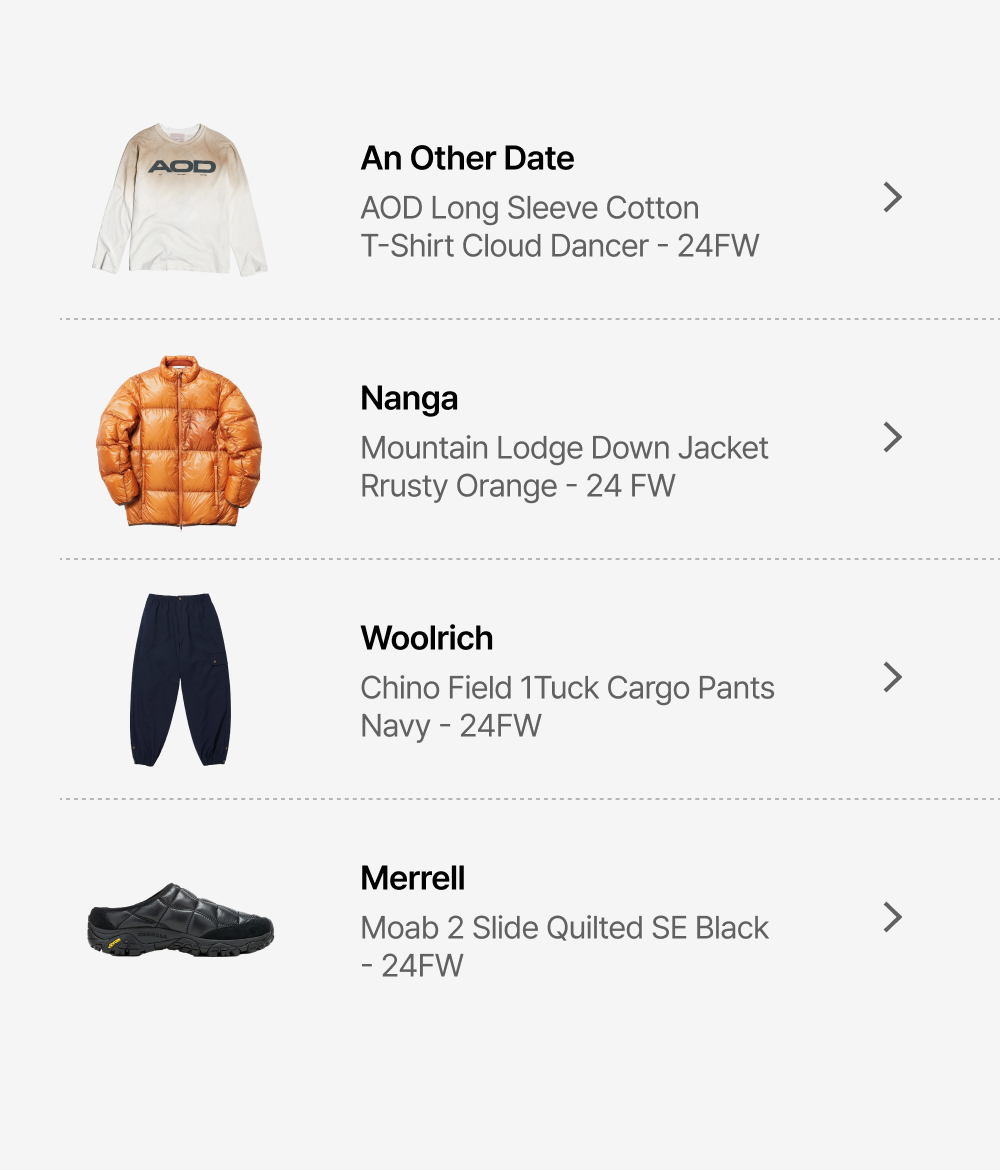Open the Merrell Moab 2 Slide row

click(x=530, y=919)
